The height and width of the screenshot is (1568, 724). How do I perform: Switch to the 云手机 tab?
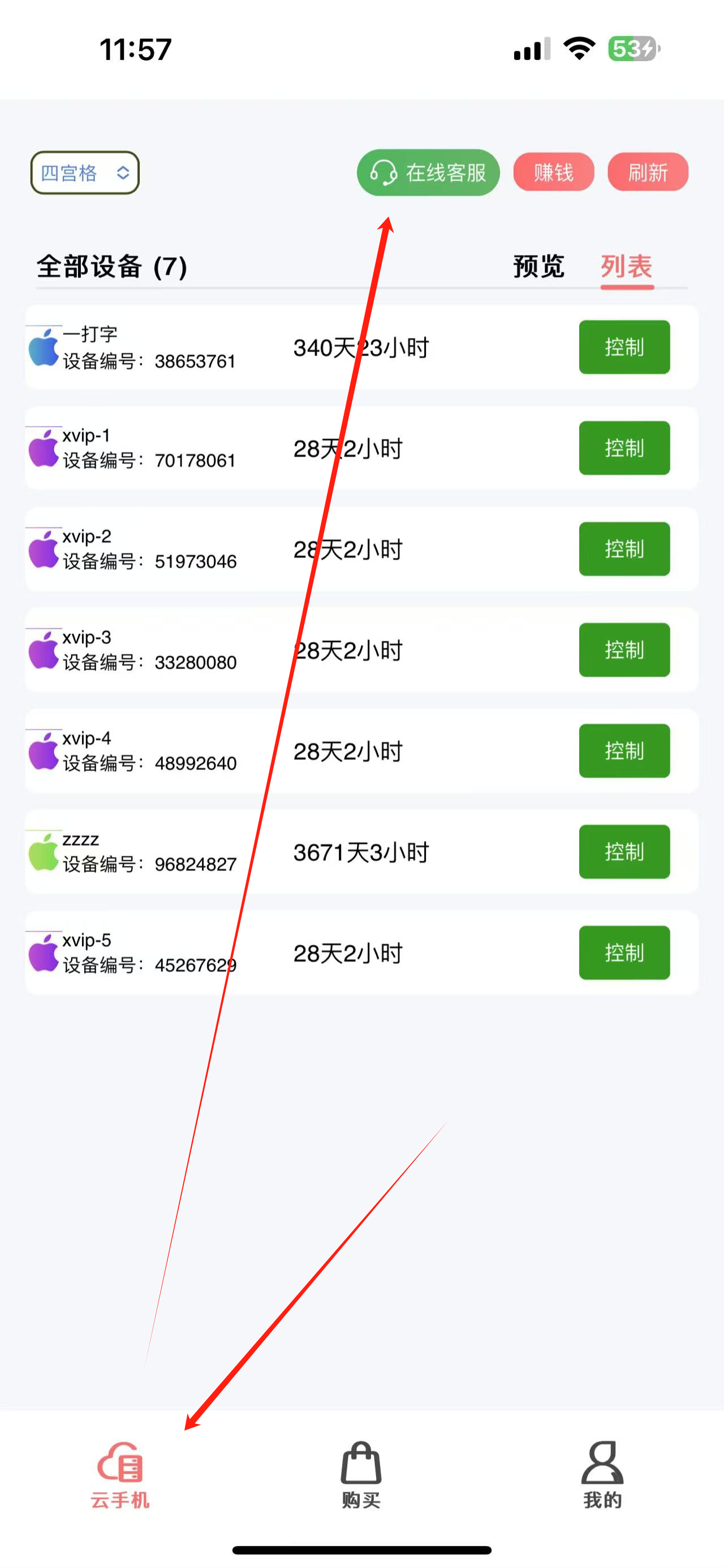[x=120, y=1475]
